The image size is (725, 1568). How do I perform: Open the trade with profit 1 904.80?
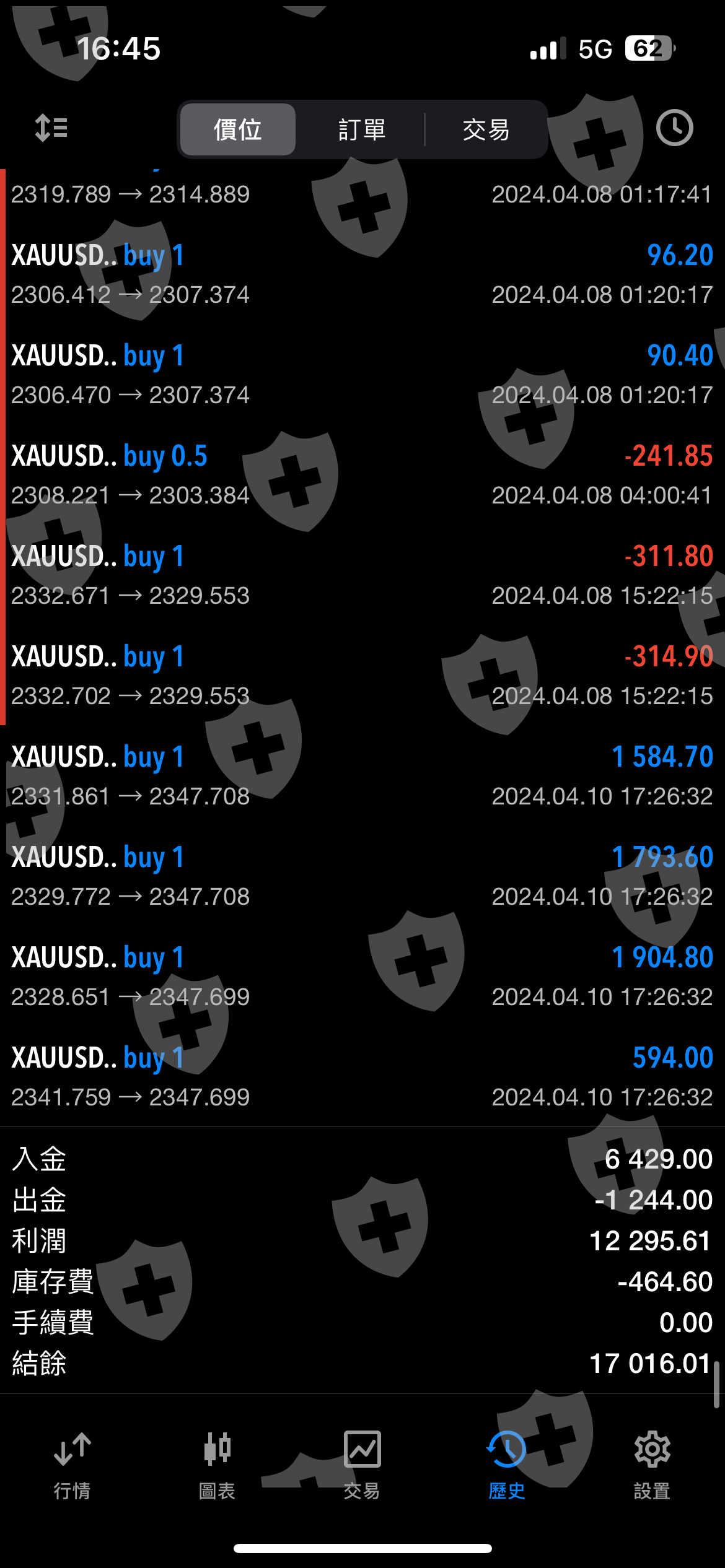[x=362, y=976]
